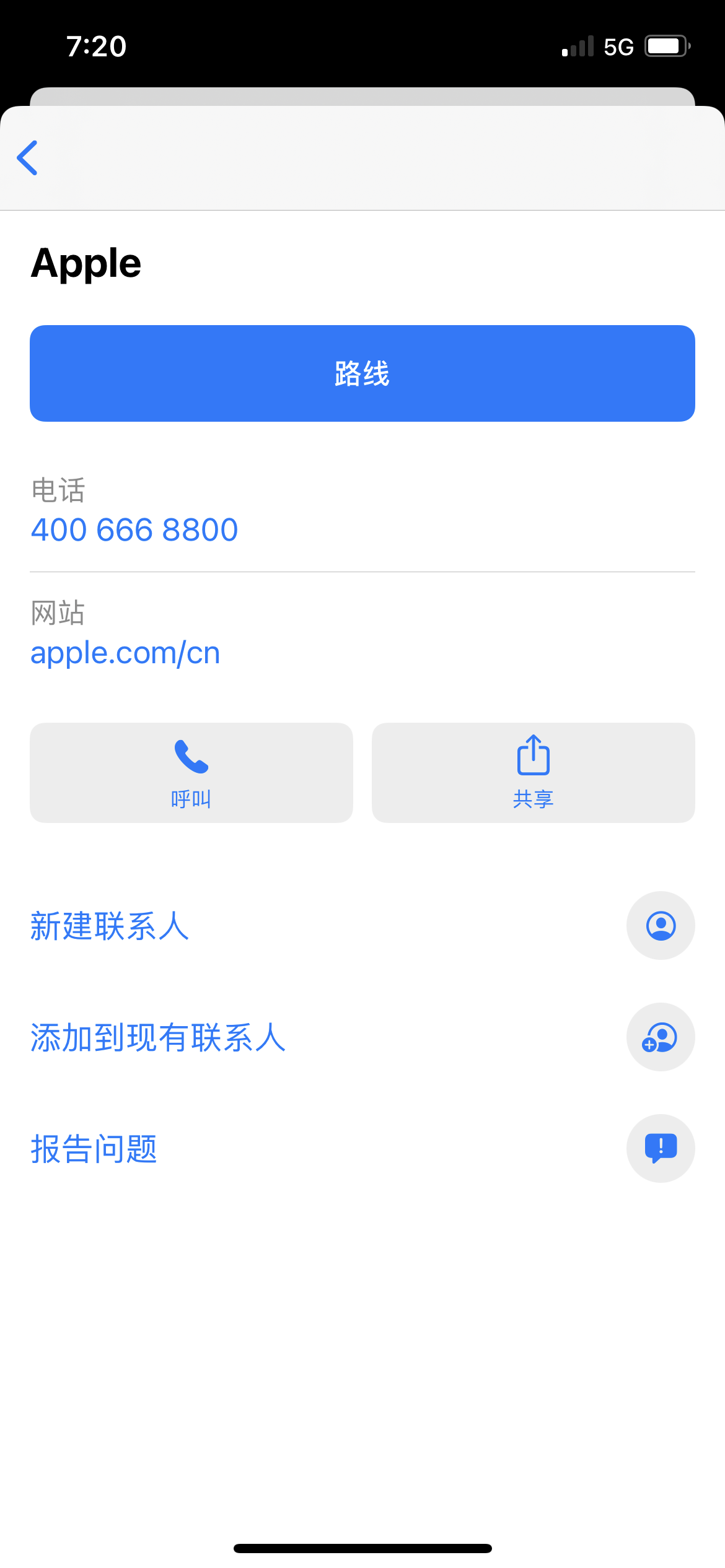Tap the 呼叫 call button
This screenshot has height=1568, width=725.
(x=191, y=772)
